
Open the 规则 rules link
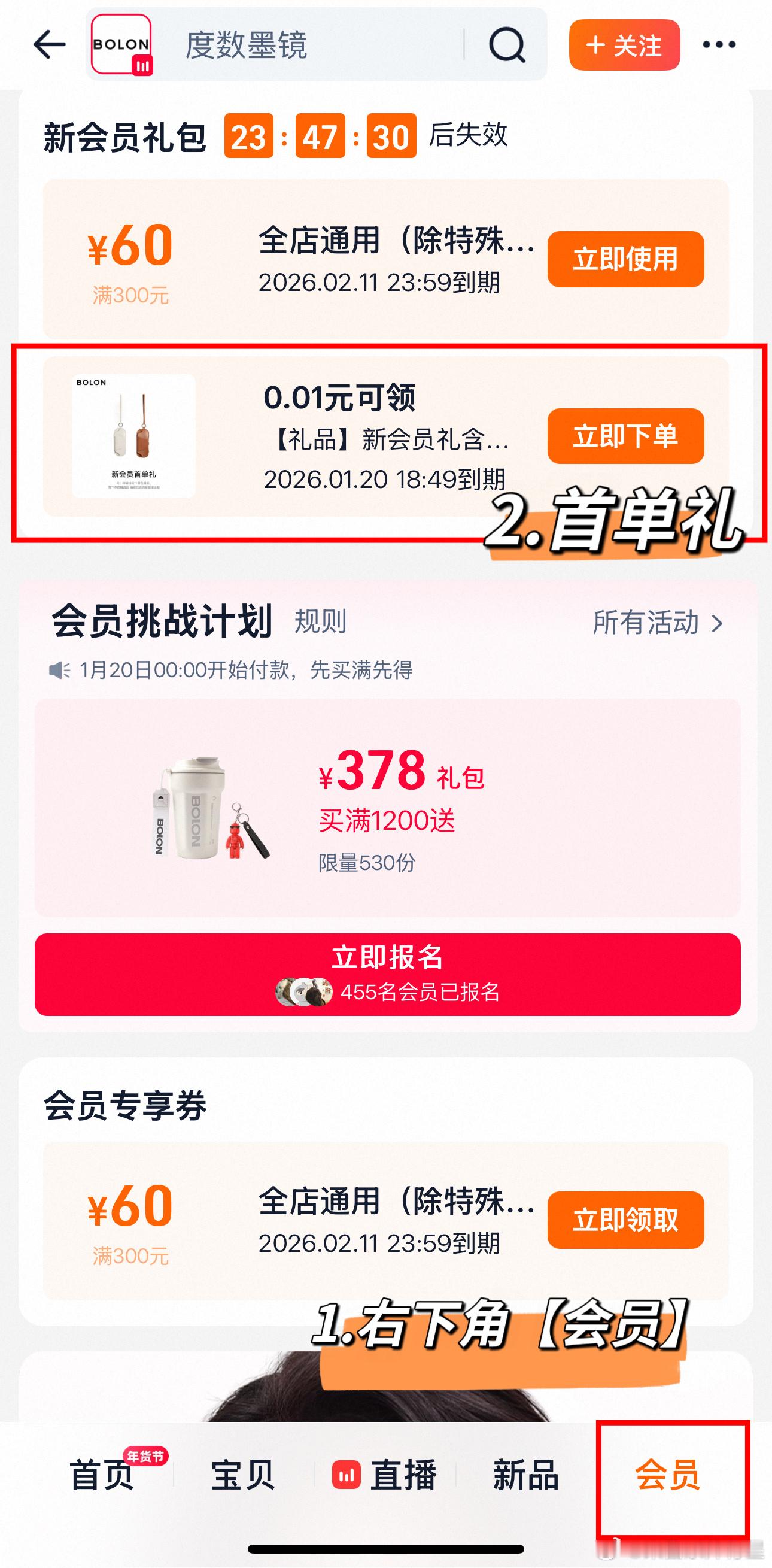coord(321,623)
